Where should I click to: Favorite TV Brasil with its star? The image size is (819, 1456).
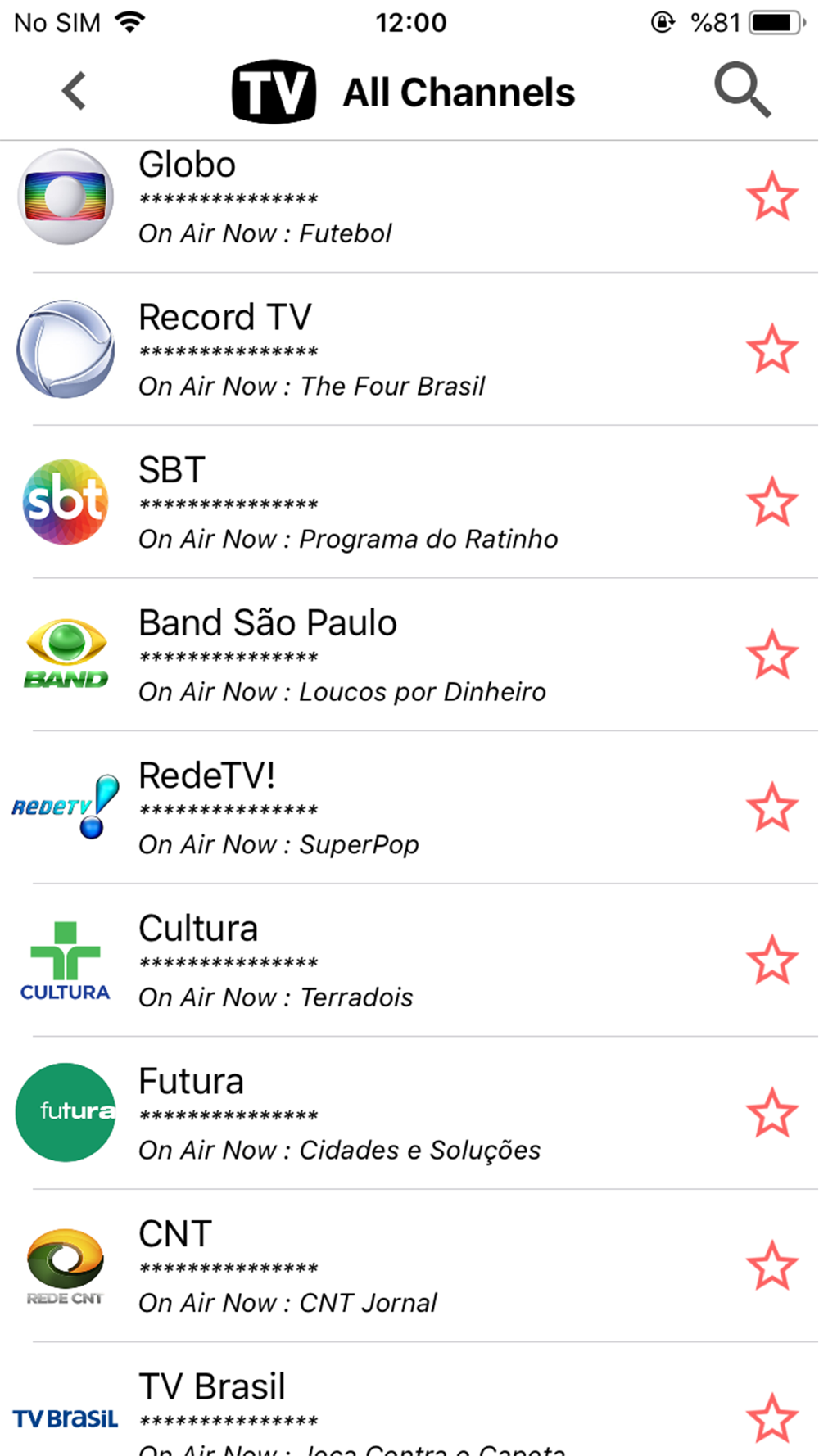771,1419
